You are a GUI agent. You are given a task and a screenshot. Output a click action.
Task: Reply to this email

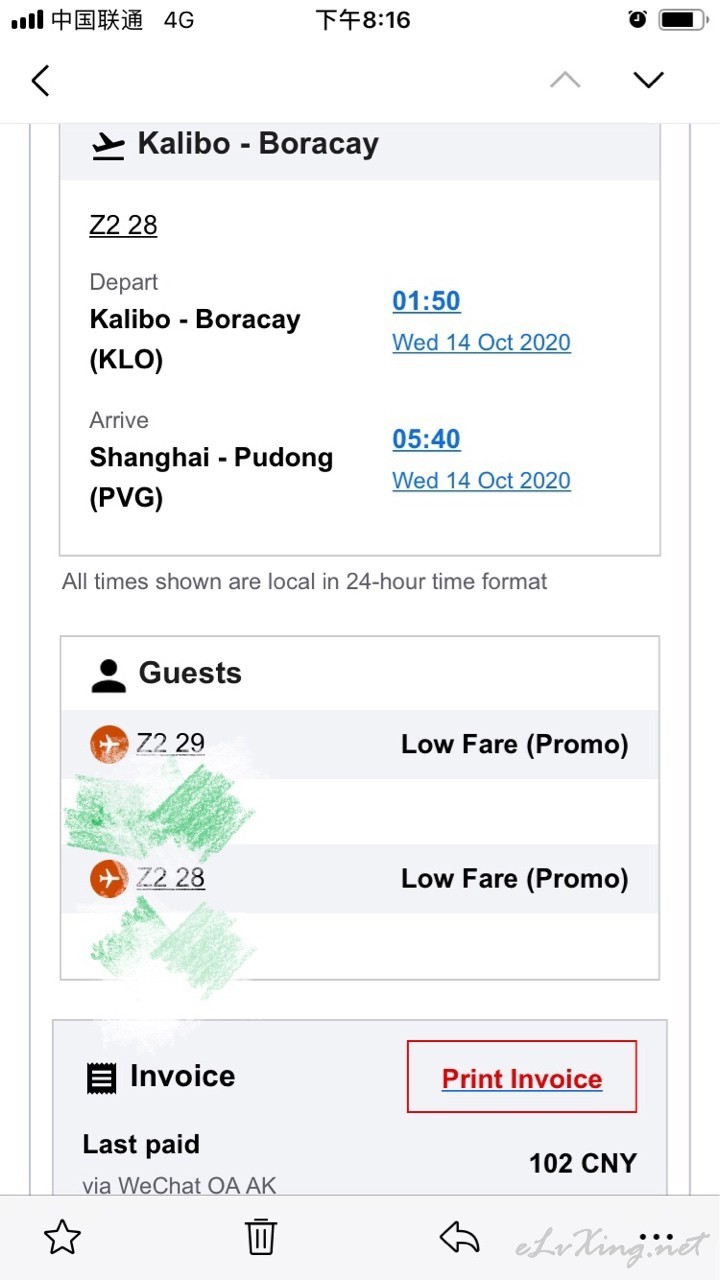[x=460, y=1237]
